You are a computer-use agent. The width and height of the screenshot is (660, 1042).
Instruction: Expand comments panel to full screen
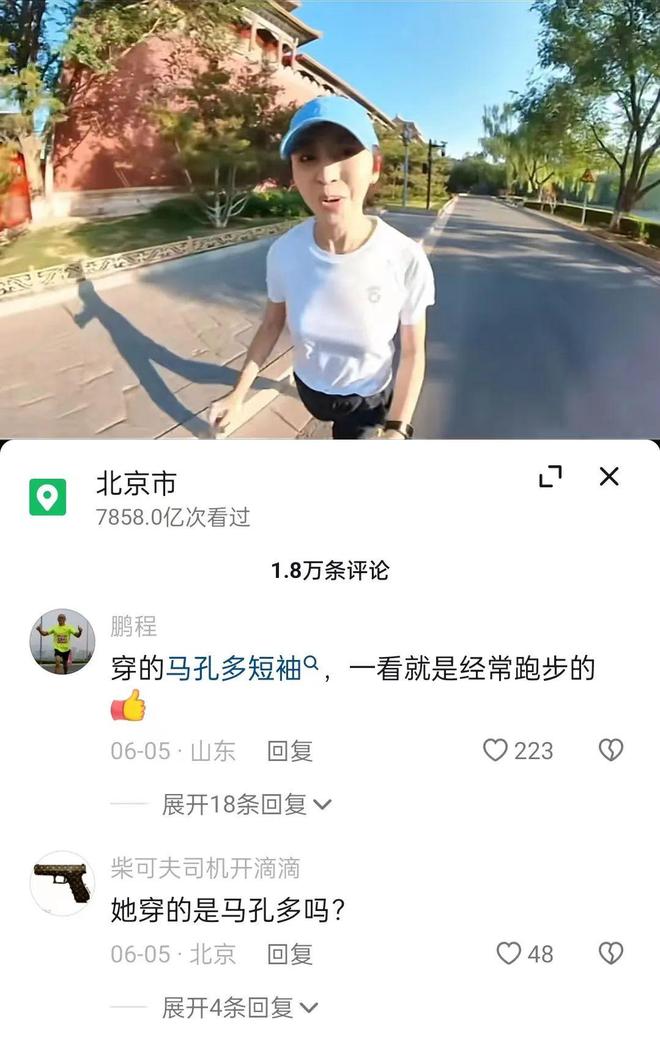tap(550, 477)
